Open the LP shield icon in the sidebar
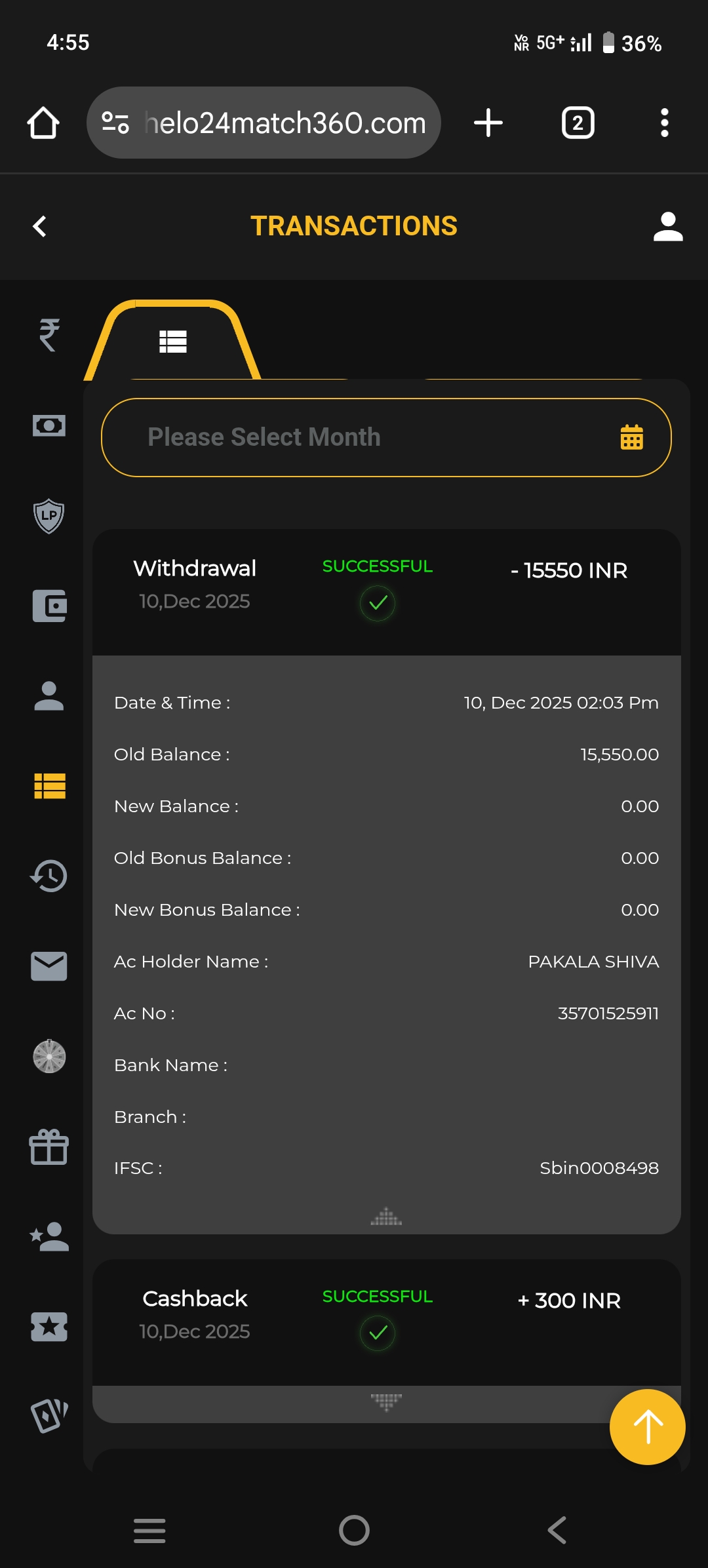Image resolution: width=708 pixels, height=1568 pixels. tap(49, 516)
